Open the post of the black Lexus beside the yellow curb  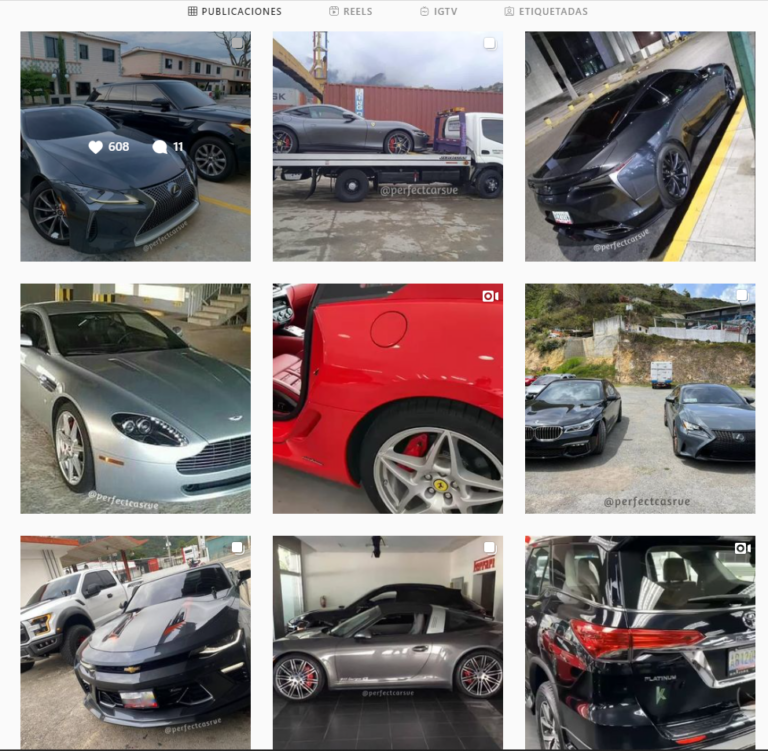(639, 146)
